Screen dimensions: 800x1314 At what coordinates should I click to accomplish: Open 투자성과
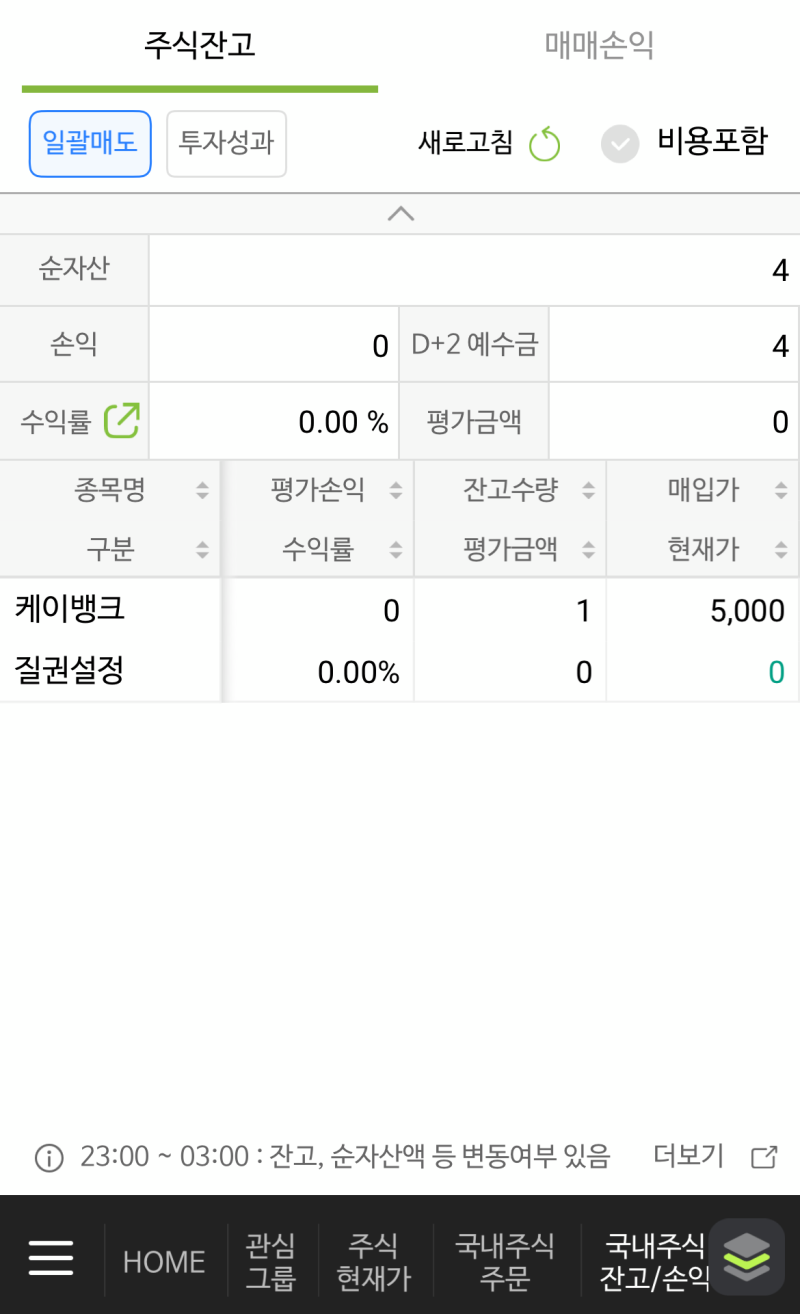pos(226,144)
